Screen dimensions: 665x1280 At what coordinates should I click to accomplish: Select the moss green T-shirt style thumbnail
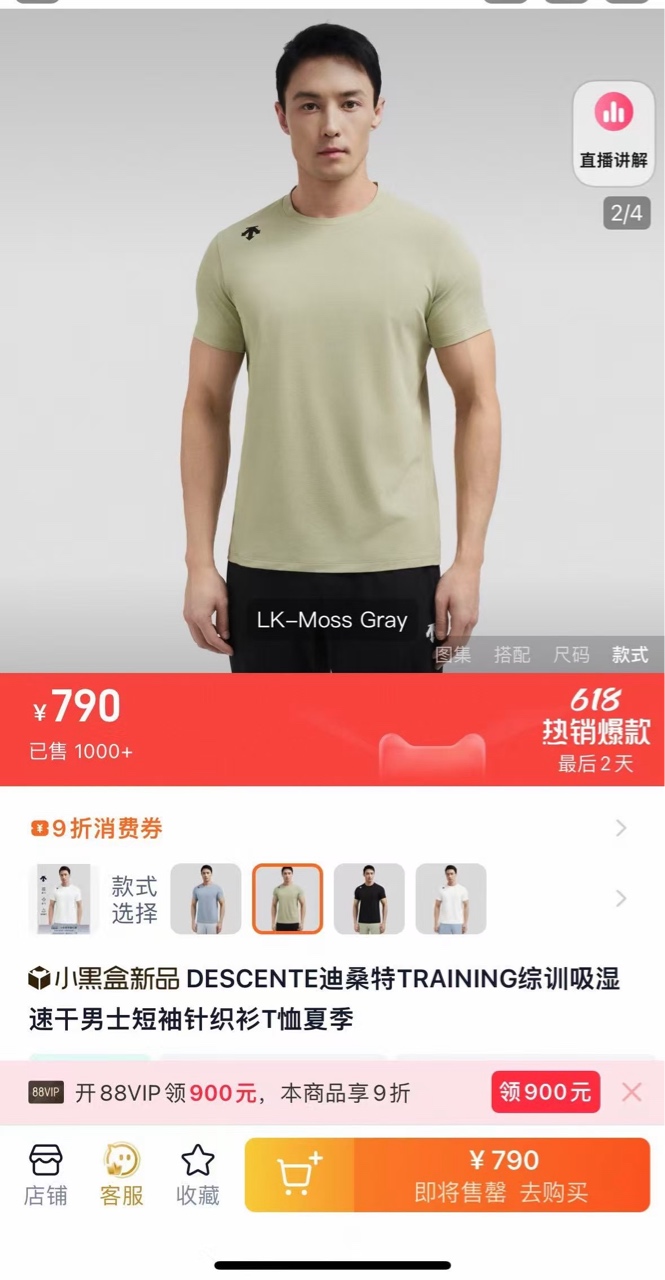point(287,898)
